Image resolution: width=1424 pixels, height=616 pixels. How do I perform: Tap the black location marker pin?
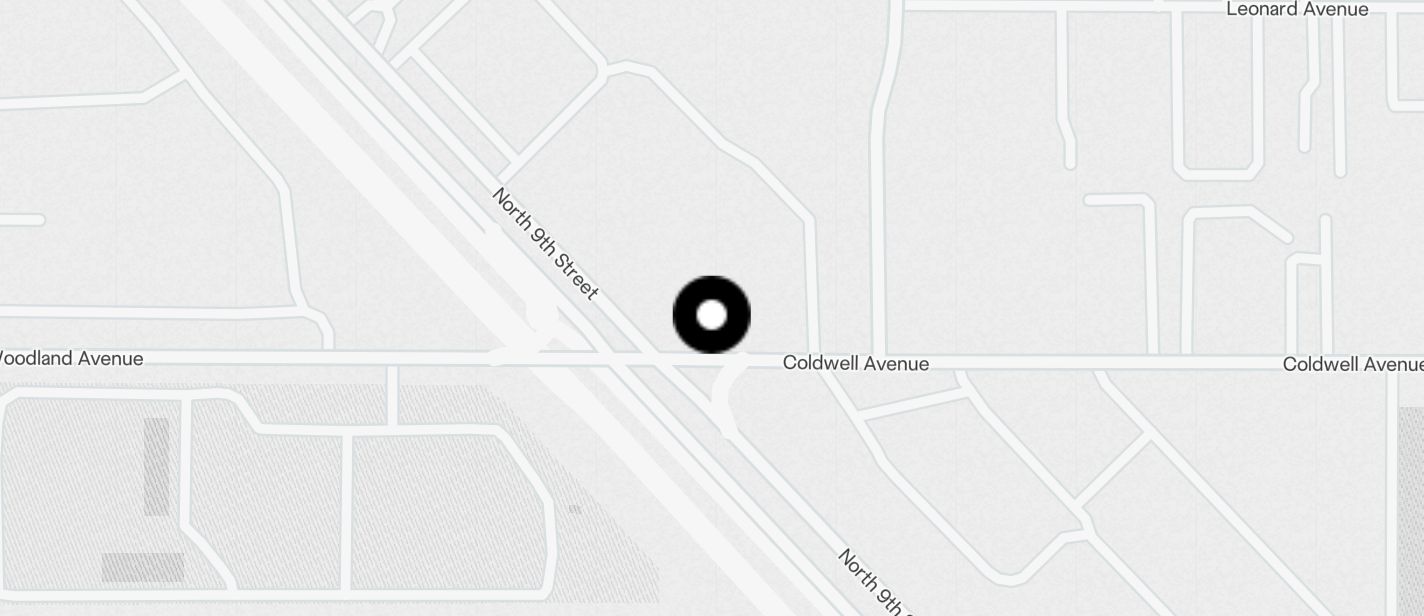711,315
